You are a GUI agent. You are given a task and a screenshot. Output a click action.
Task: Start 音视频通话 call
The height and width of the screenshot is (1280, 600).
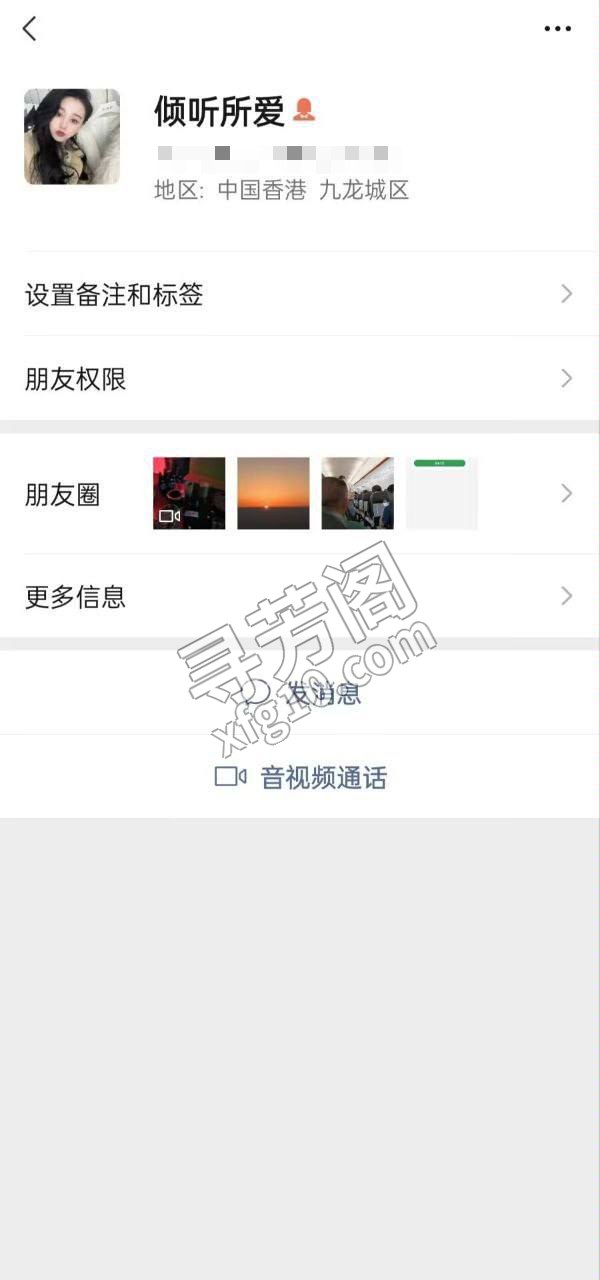pyautogui.click(x=300, y=777)
